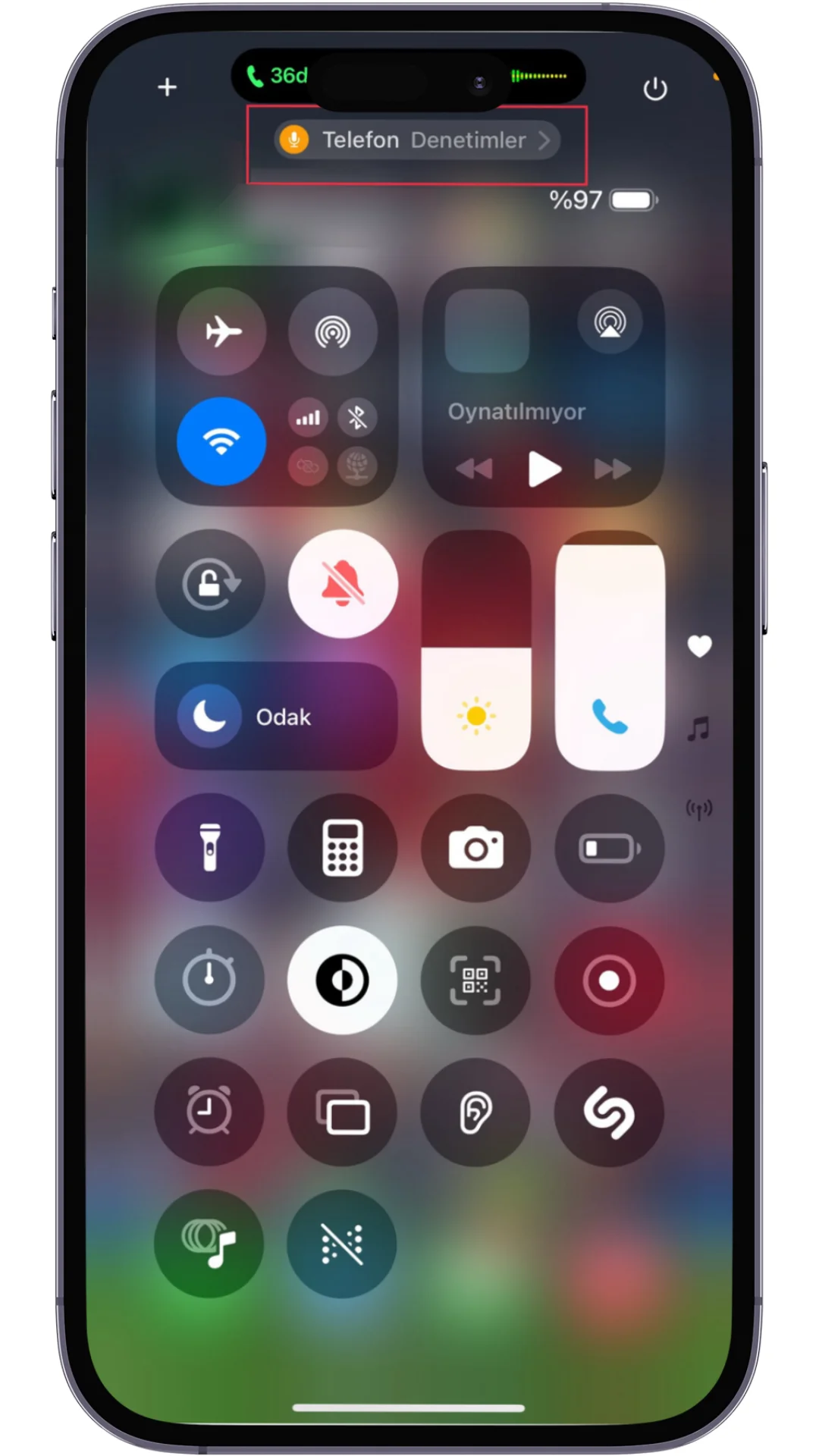Open the Odak focus control
Image resolution: width=819 pixels, height=1456 pixels.
[x=276, y=716]
